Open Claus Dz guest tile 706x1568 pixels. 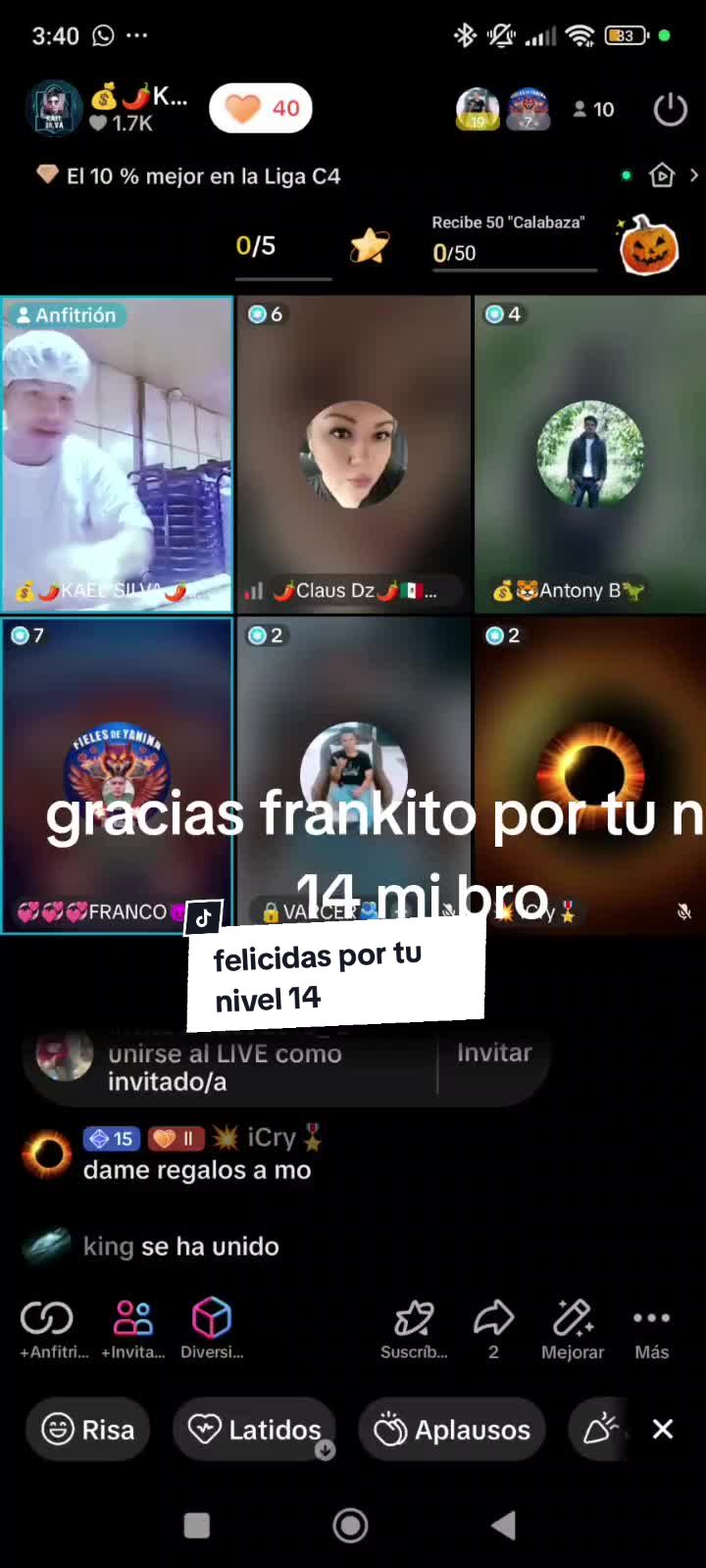(353, 455)
